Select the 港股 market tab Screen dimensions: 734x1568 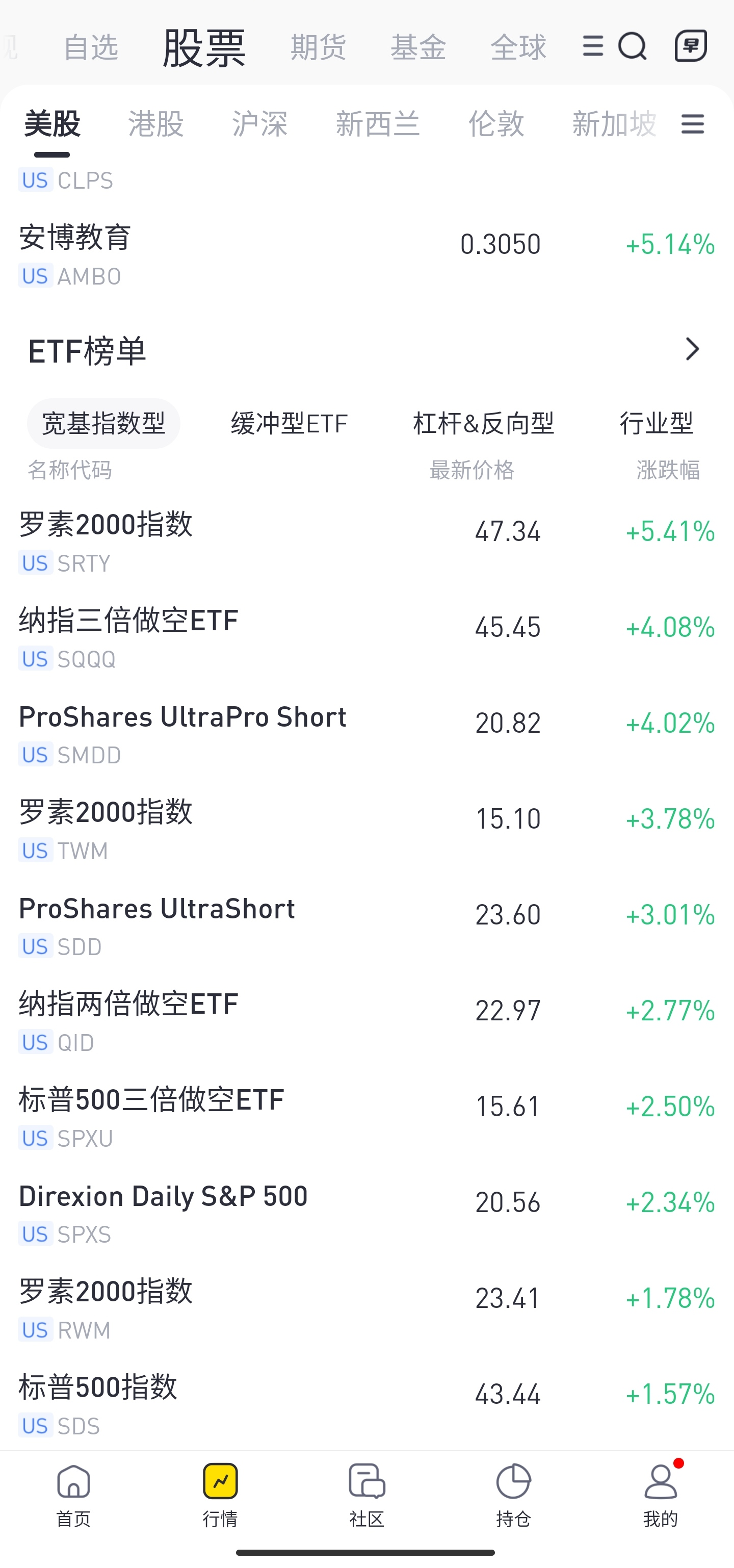pyautogui.click(x=156, y=124)
